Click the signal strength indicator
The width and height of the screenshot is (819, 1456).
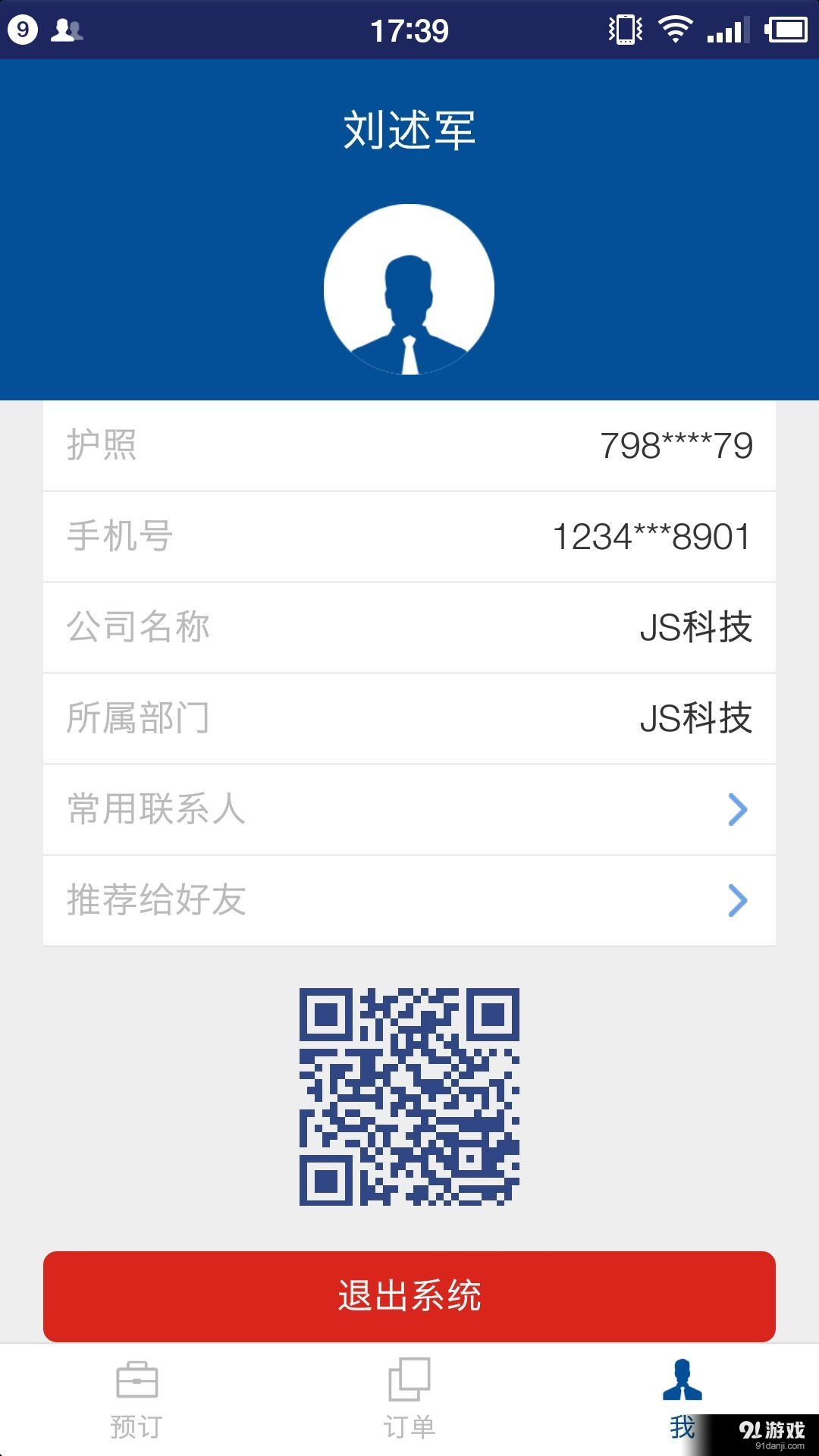coord(726,27)
